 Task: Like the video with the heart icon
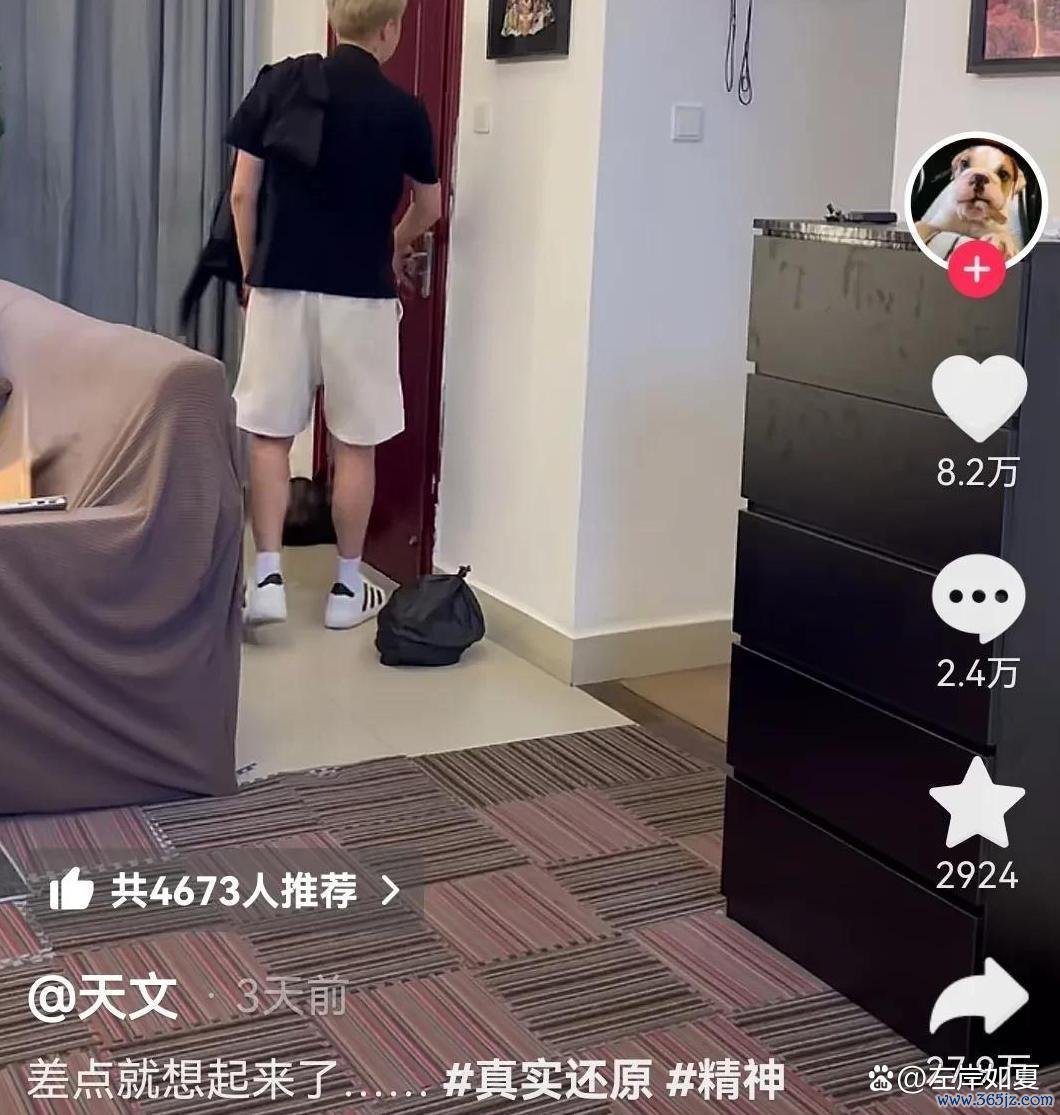click(x=979, y=397)
